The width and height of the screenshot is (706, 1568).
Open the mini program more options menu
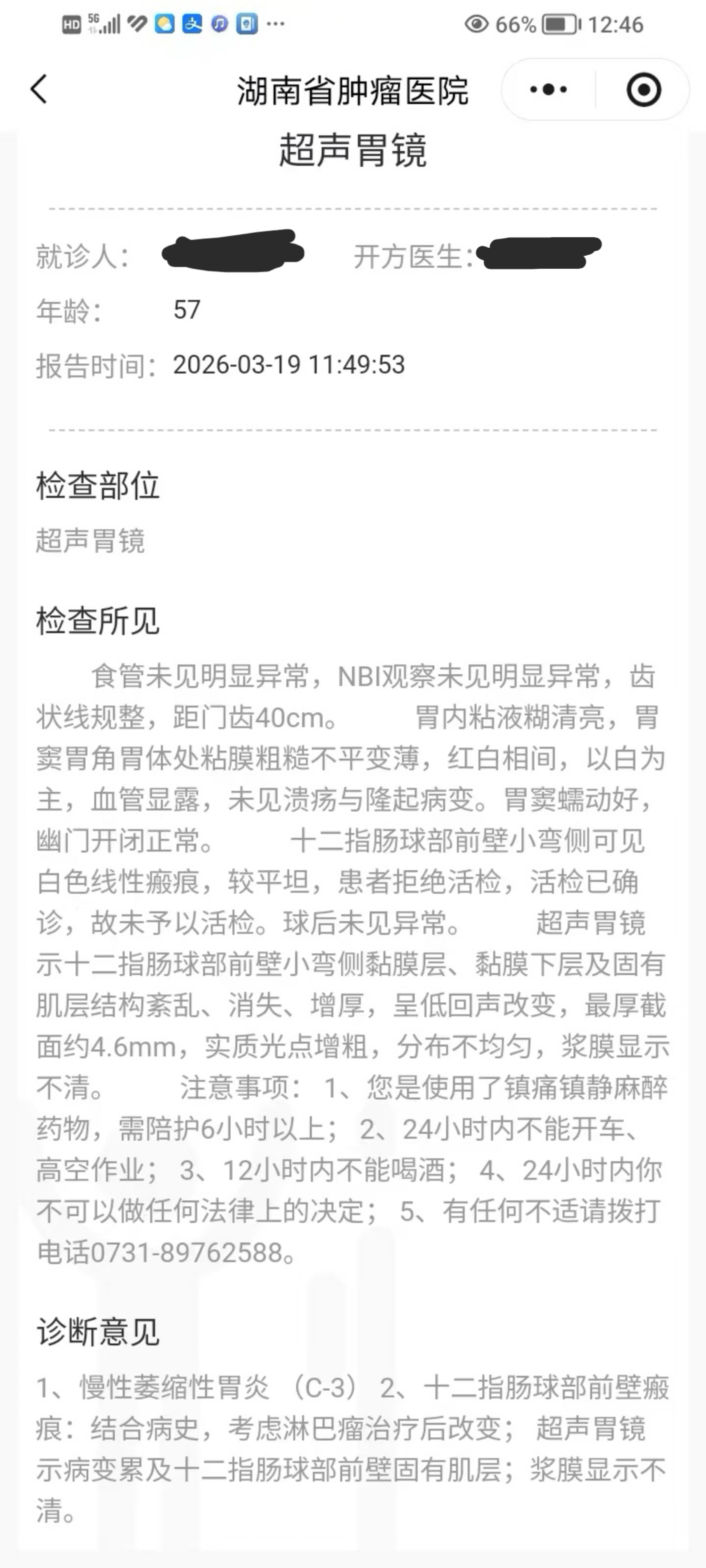coord(548,90)
